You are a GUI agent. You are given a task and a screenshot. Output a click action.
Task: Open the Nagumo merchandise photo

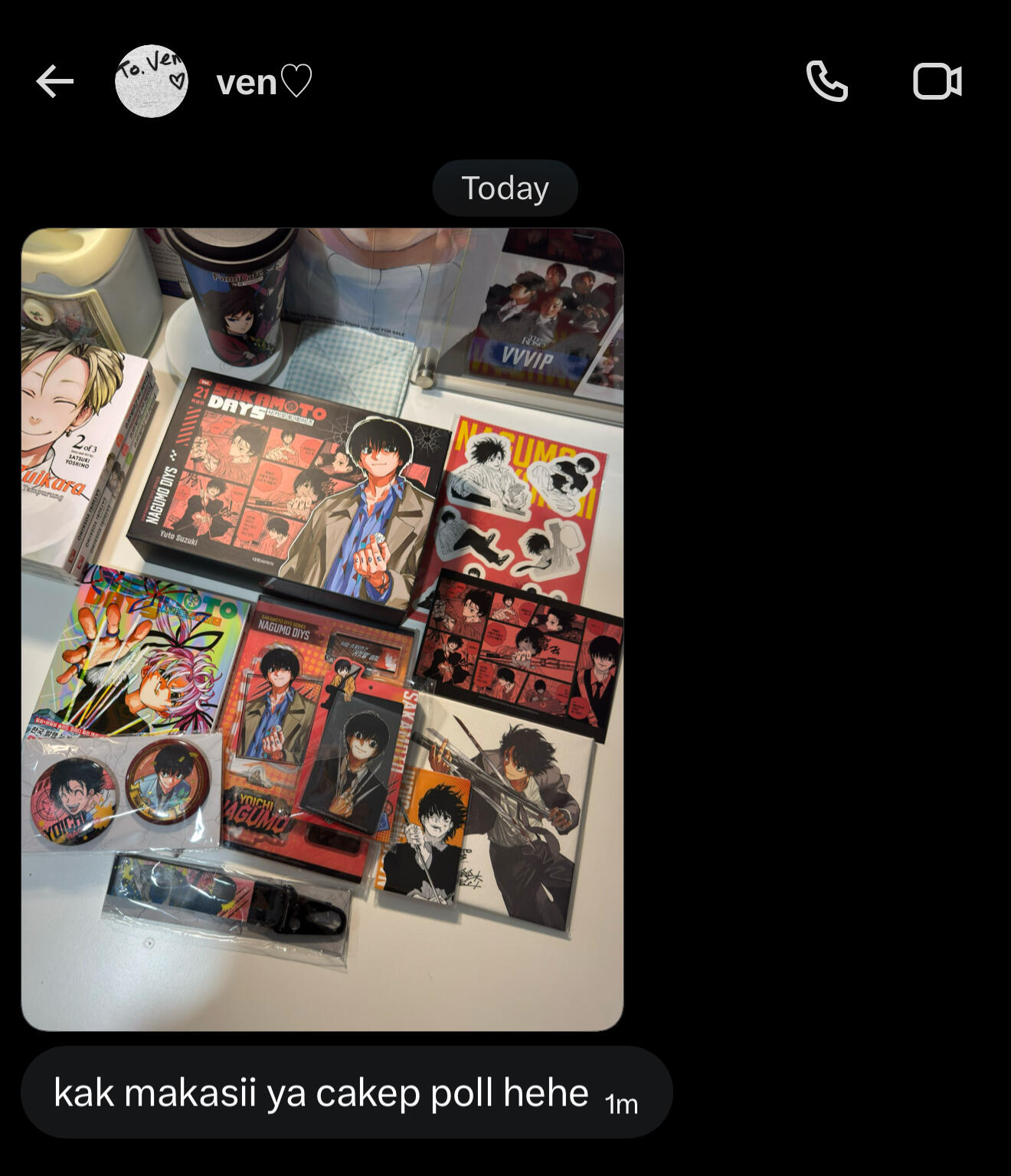322,629
